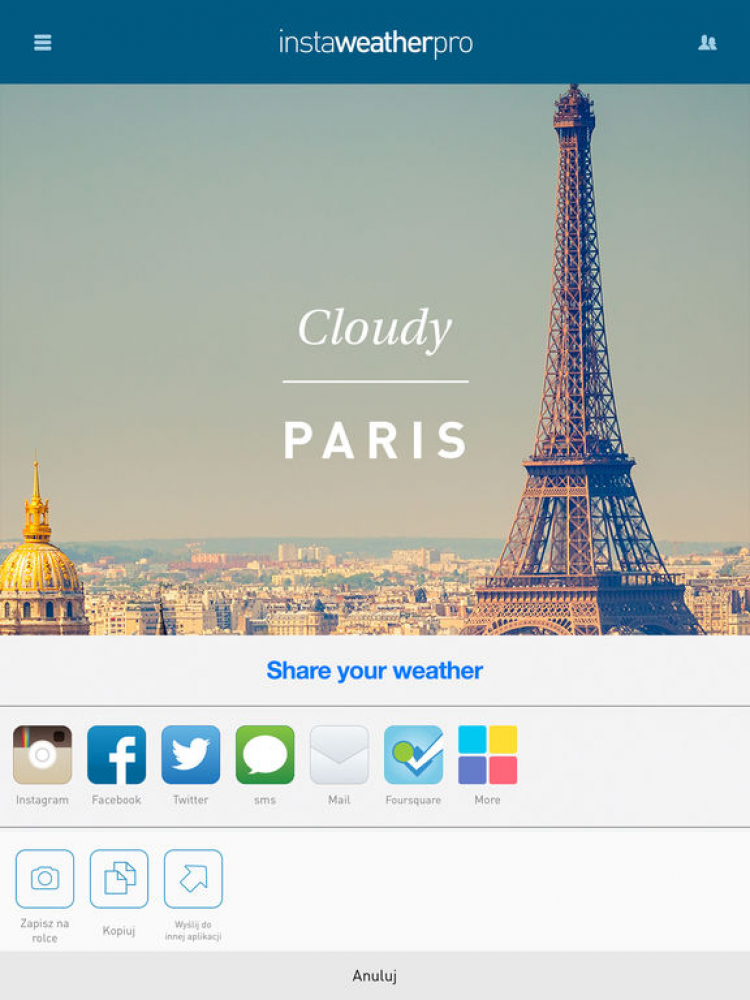
Task: Open the hamburger menu
Action: point(42,42)
